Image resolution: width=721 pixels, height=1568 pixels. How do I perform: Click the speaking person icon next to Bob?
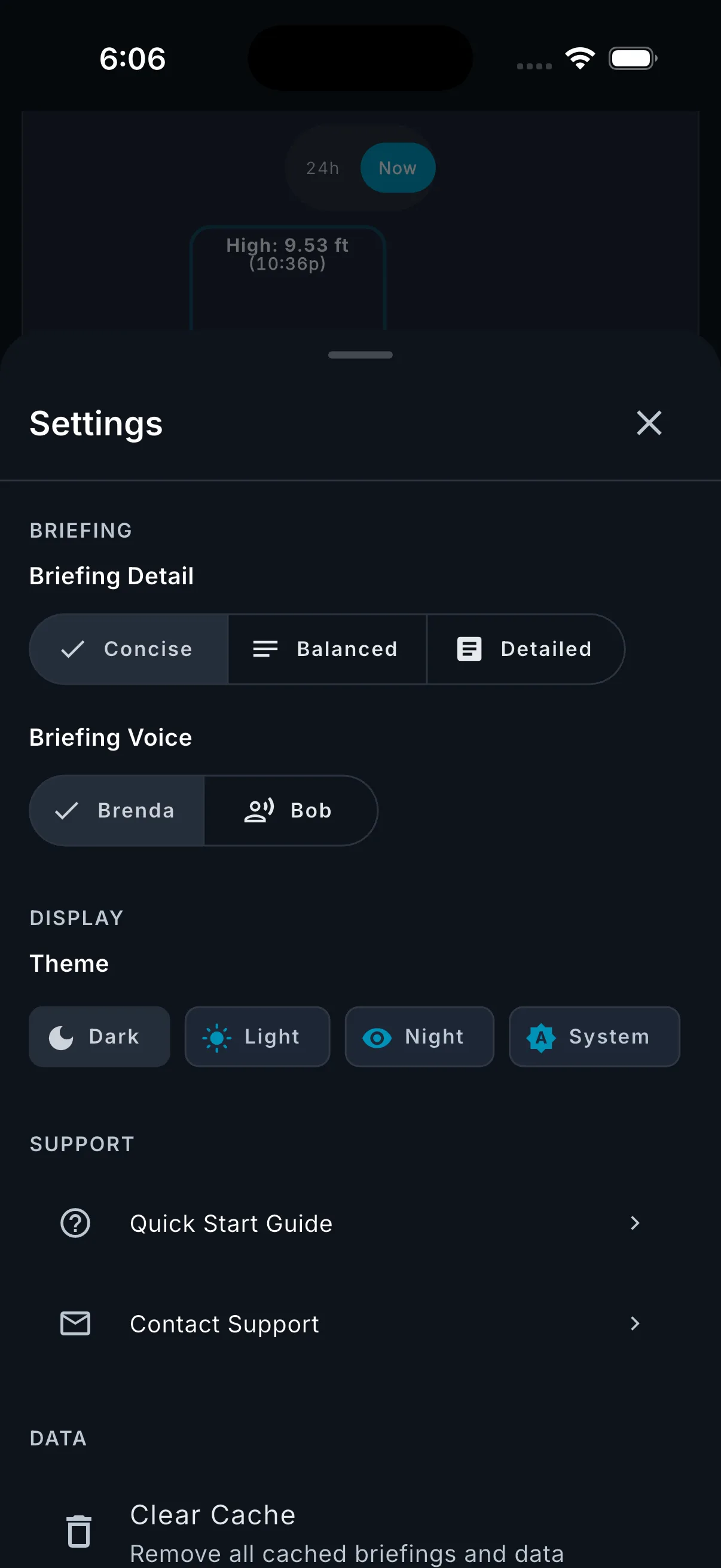[259, 810]
